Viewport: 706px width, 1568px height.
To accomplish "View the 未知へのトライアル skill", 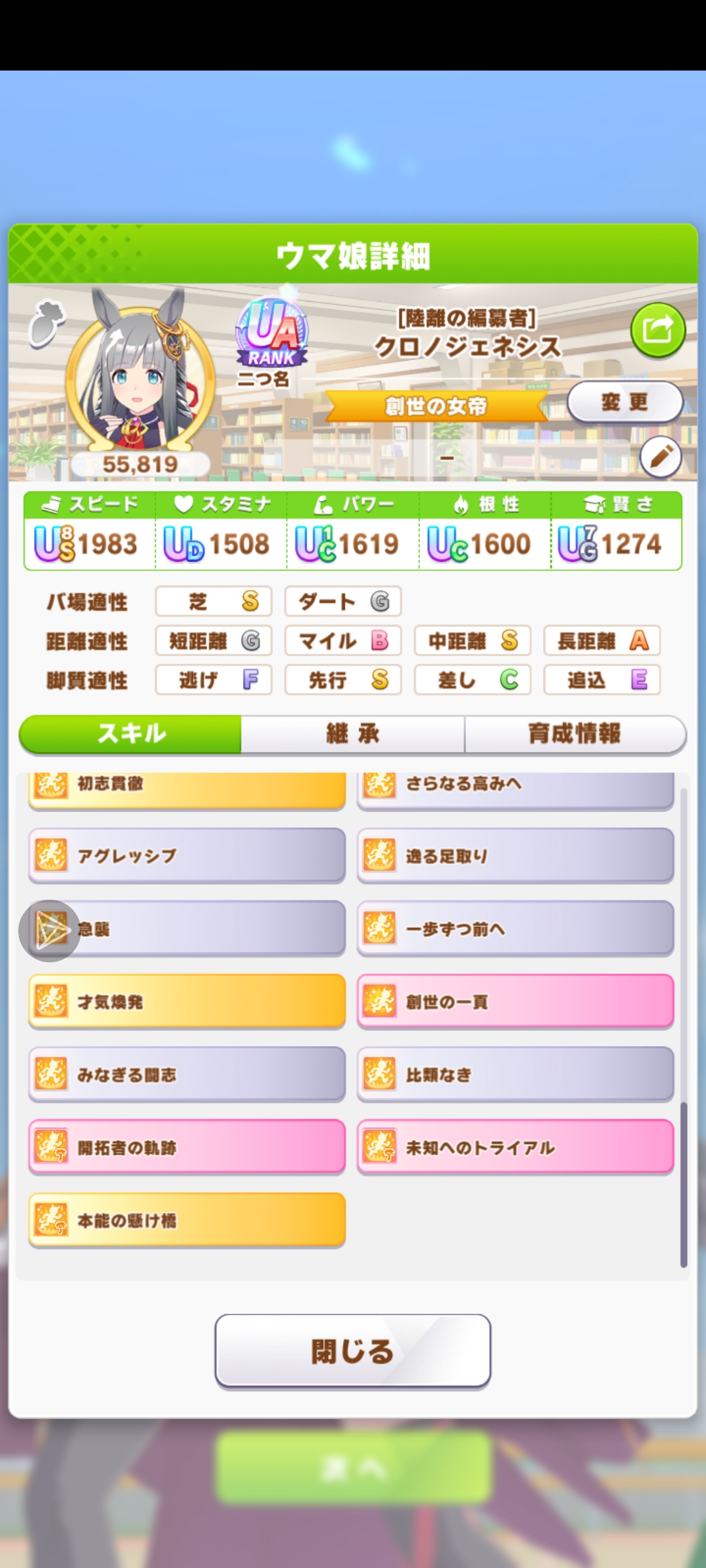I will (515, 1147).
